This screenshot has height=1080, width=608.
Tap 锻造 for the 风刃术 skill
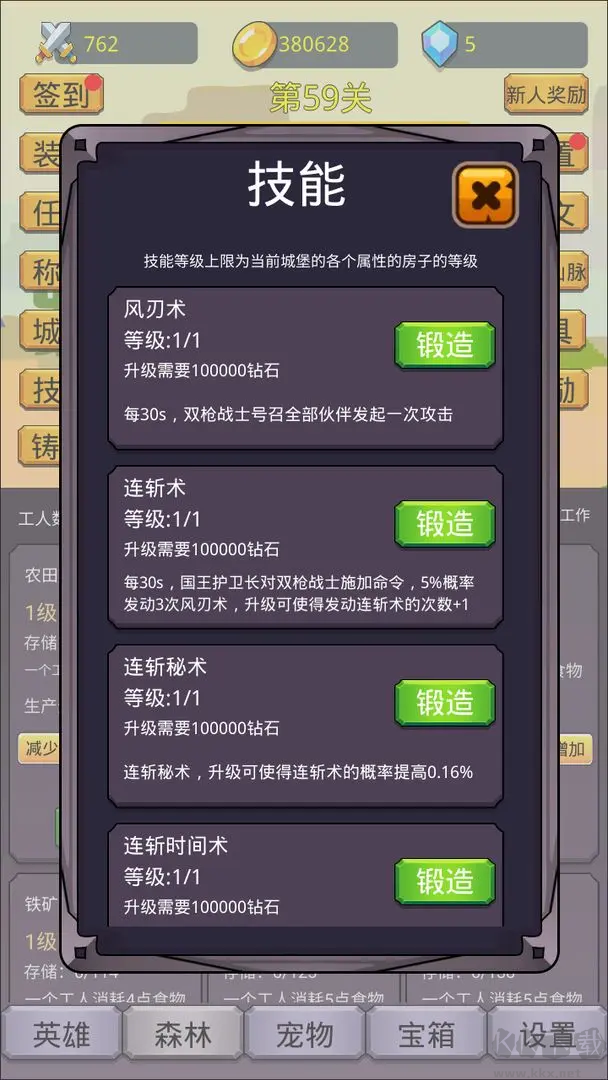tap(445, 345)
